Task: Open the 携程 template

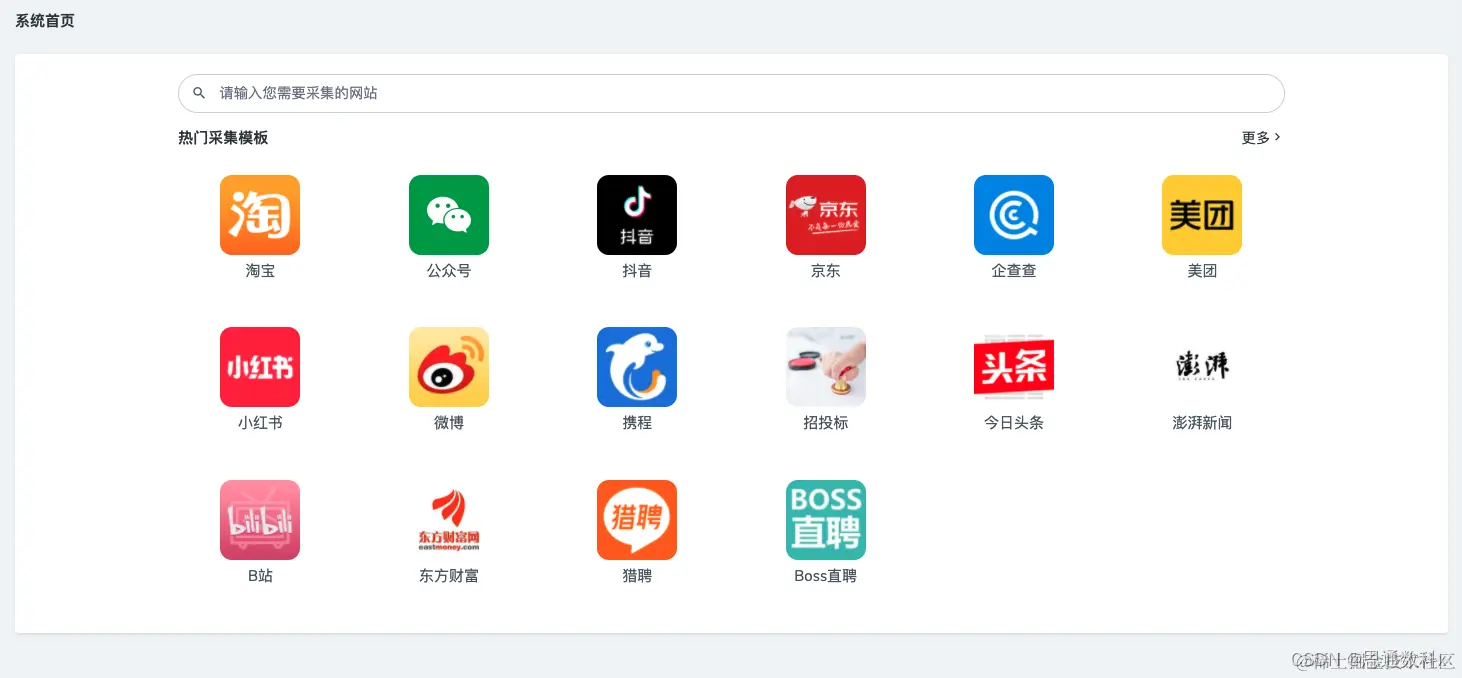Action: pyautogui.click(x=637, y=367)
